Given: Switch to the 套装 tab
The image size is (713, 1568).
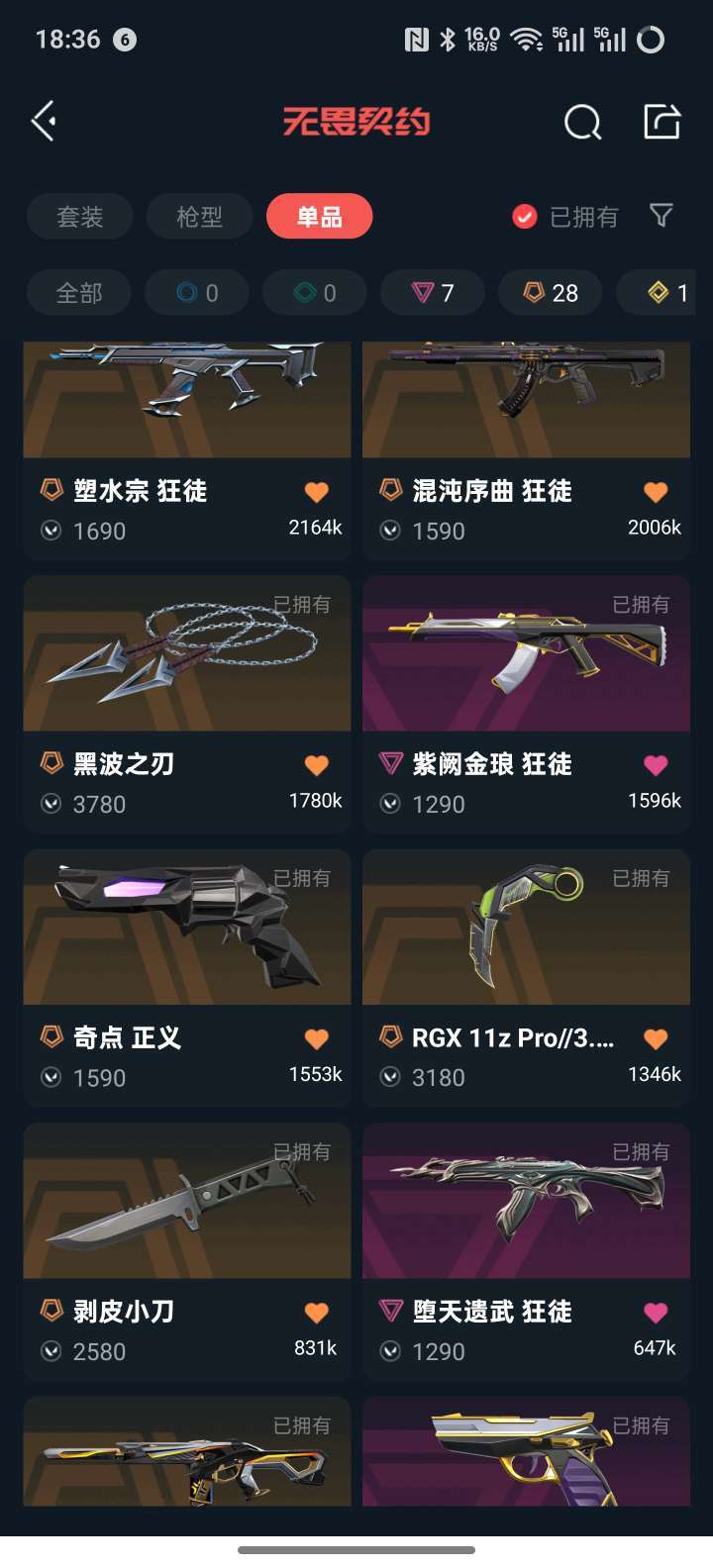Looking at the screenshot, I should point(80,217).
